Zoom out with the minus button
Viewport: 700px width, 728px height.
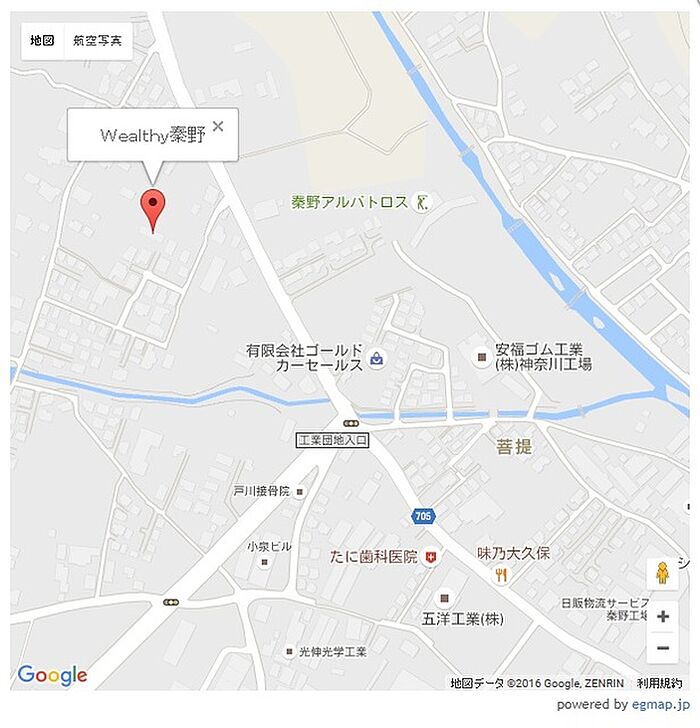(x=662, y=648)
